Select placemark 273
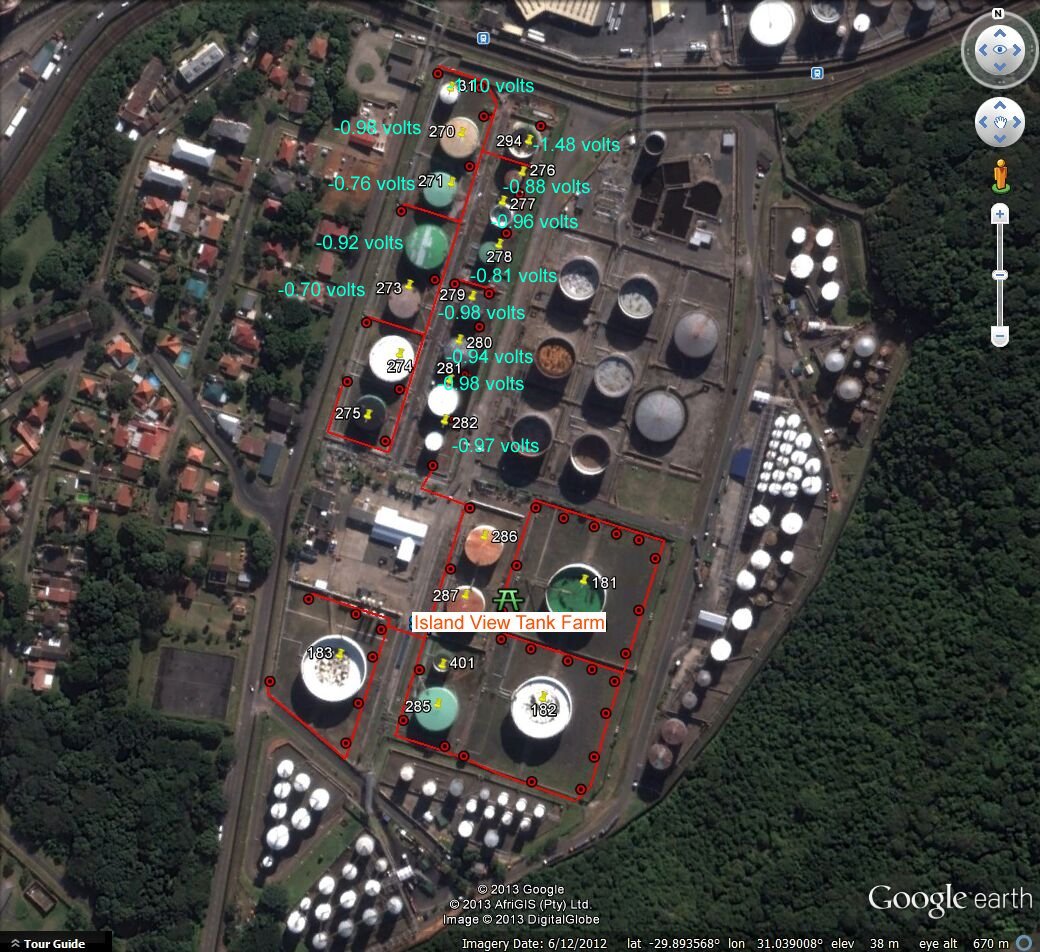This screenshot has width=1040, height=952. pyautogui.click(x=408, y=287)
